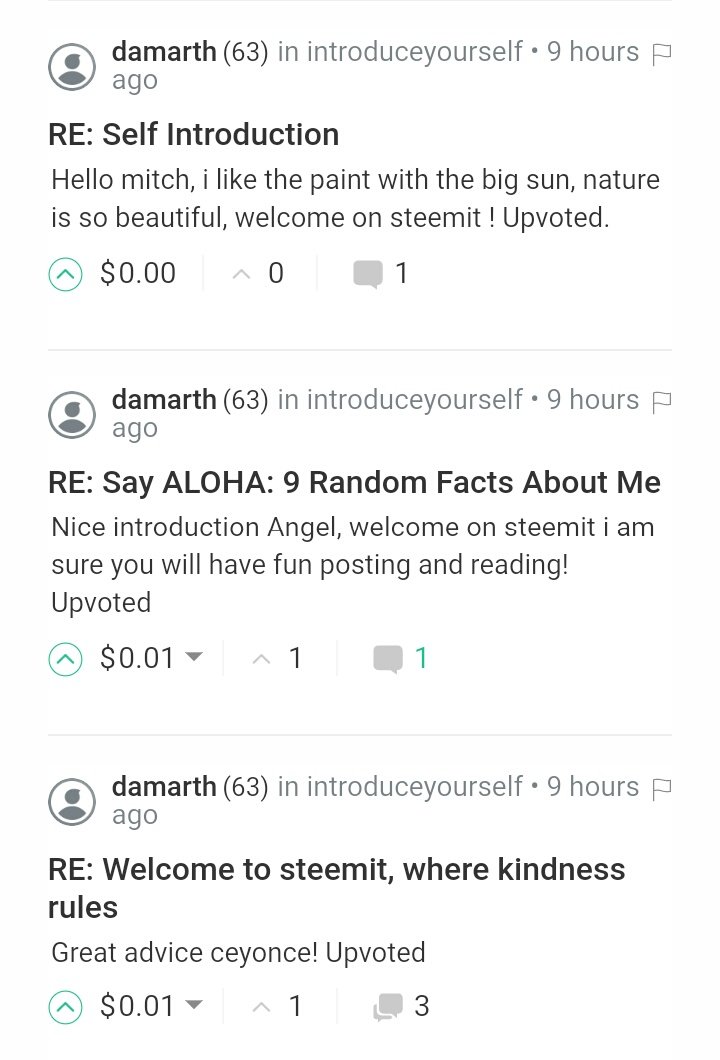Show voters on the kindness rules reply

click(282, 1006)
